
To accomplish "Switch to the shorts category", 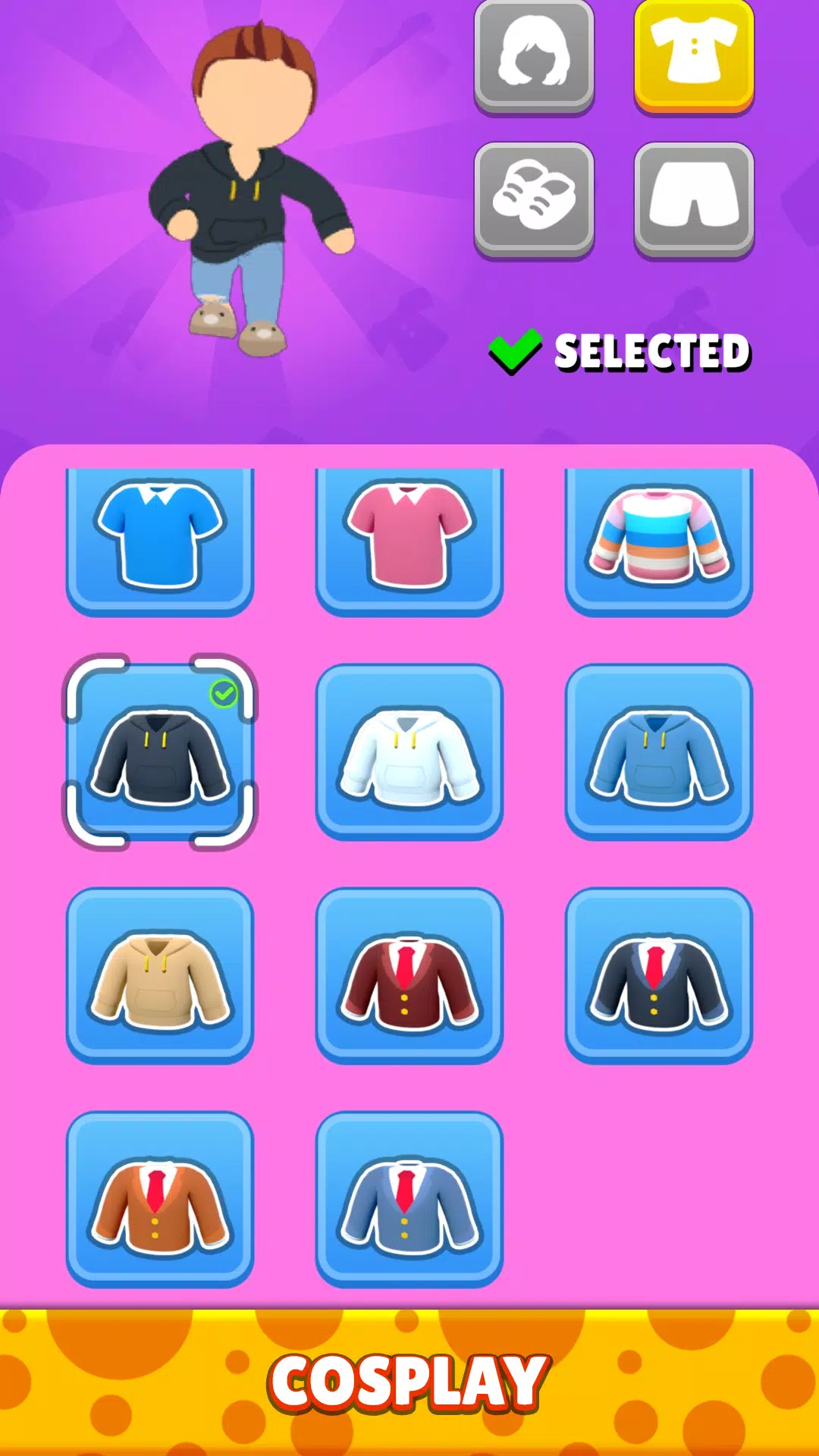I will pos(694,199).
